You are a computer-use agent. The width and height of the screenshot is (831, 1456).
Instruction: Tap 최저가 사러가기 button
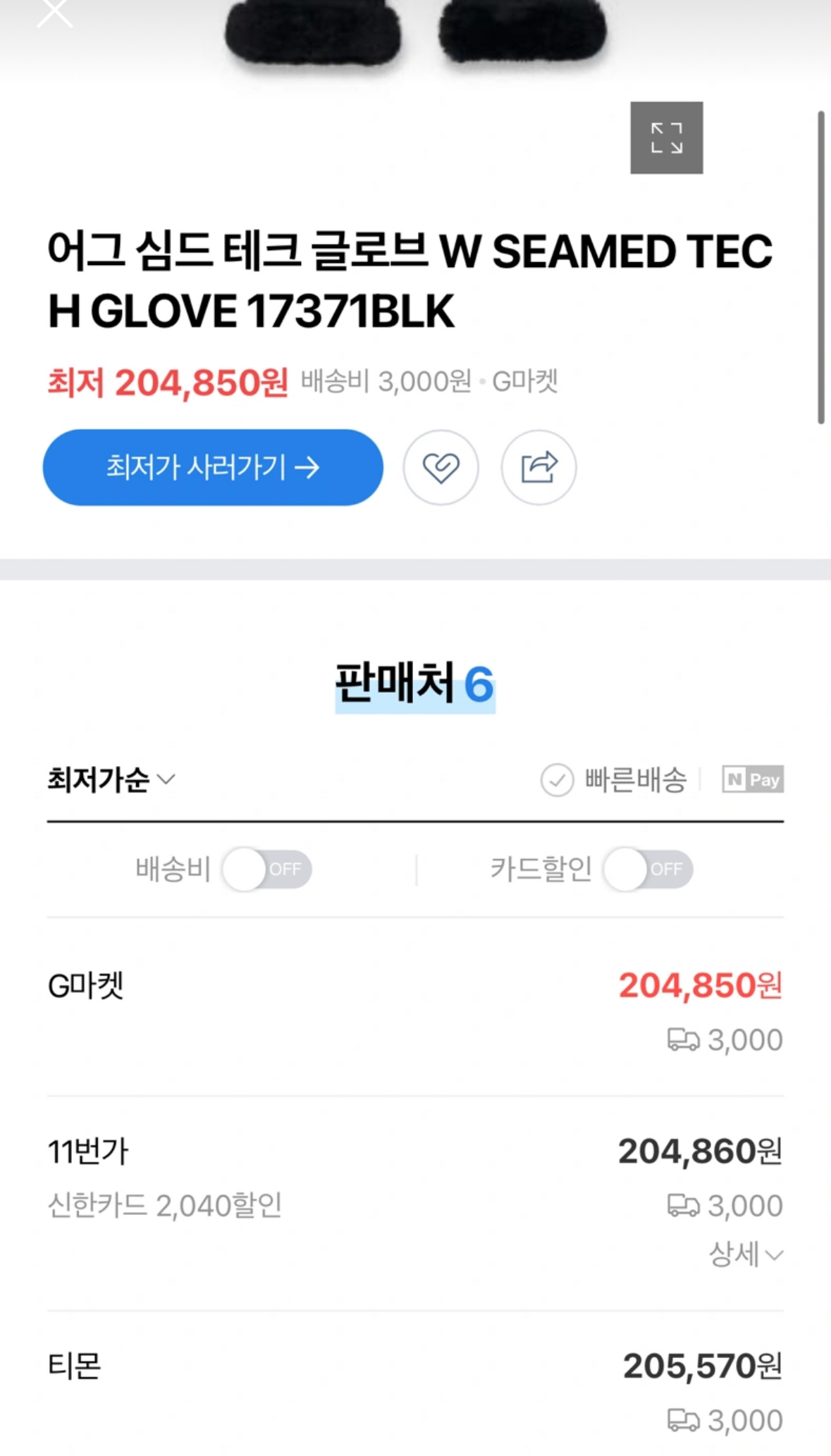coord(213,467)
